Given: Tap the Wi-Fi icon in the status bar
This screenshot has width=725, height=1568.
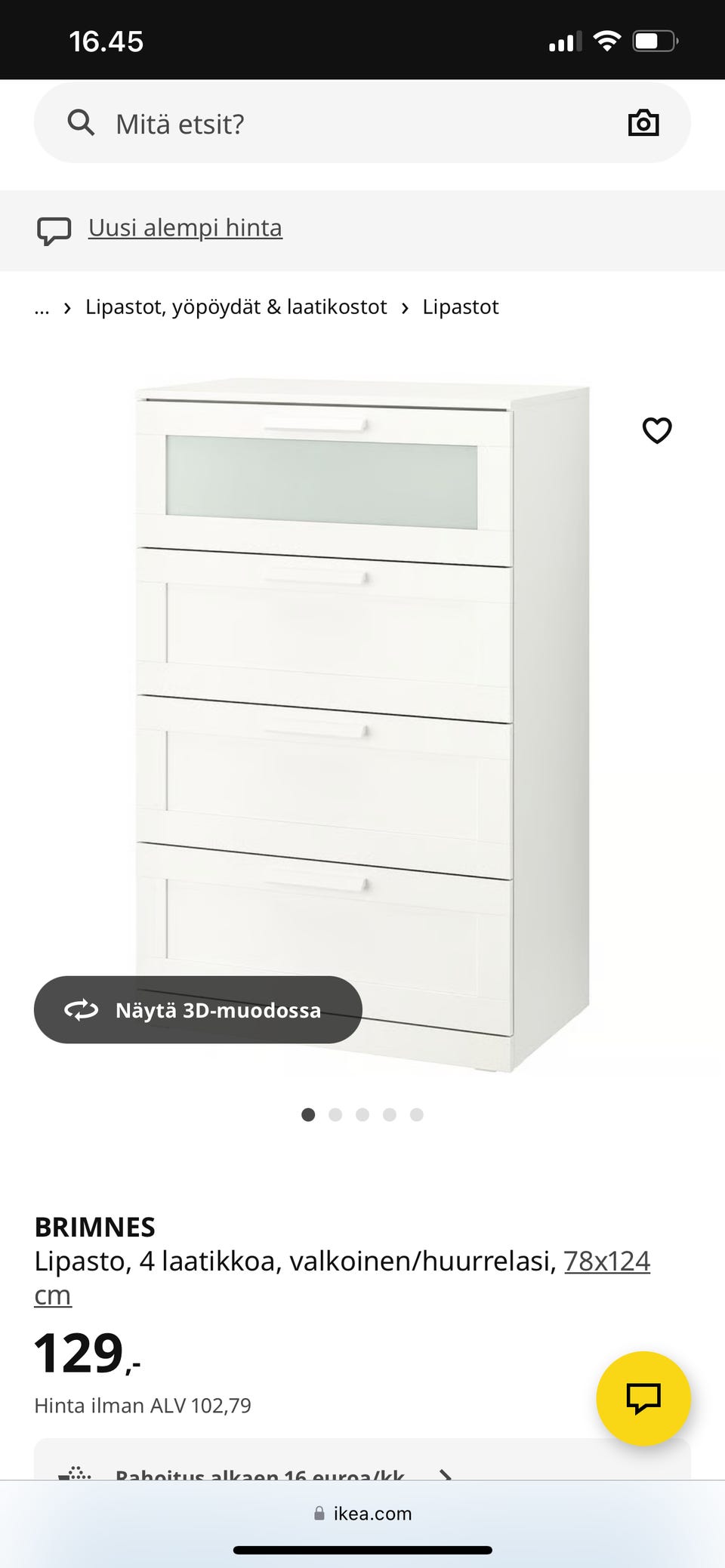Looking at the screenshot, I should (x=609, y=40).
